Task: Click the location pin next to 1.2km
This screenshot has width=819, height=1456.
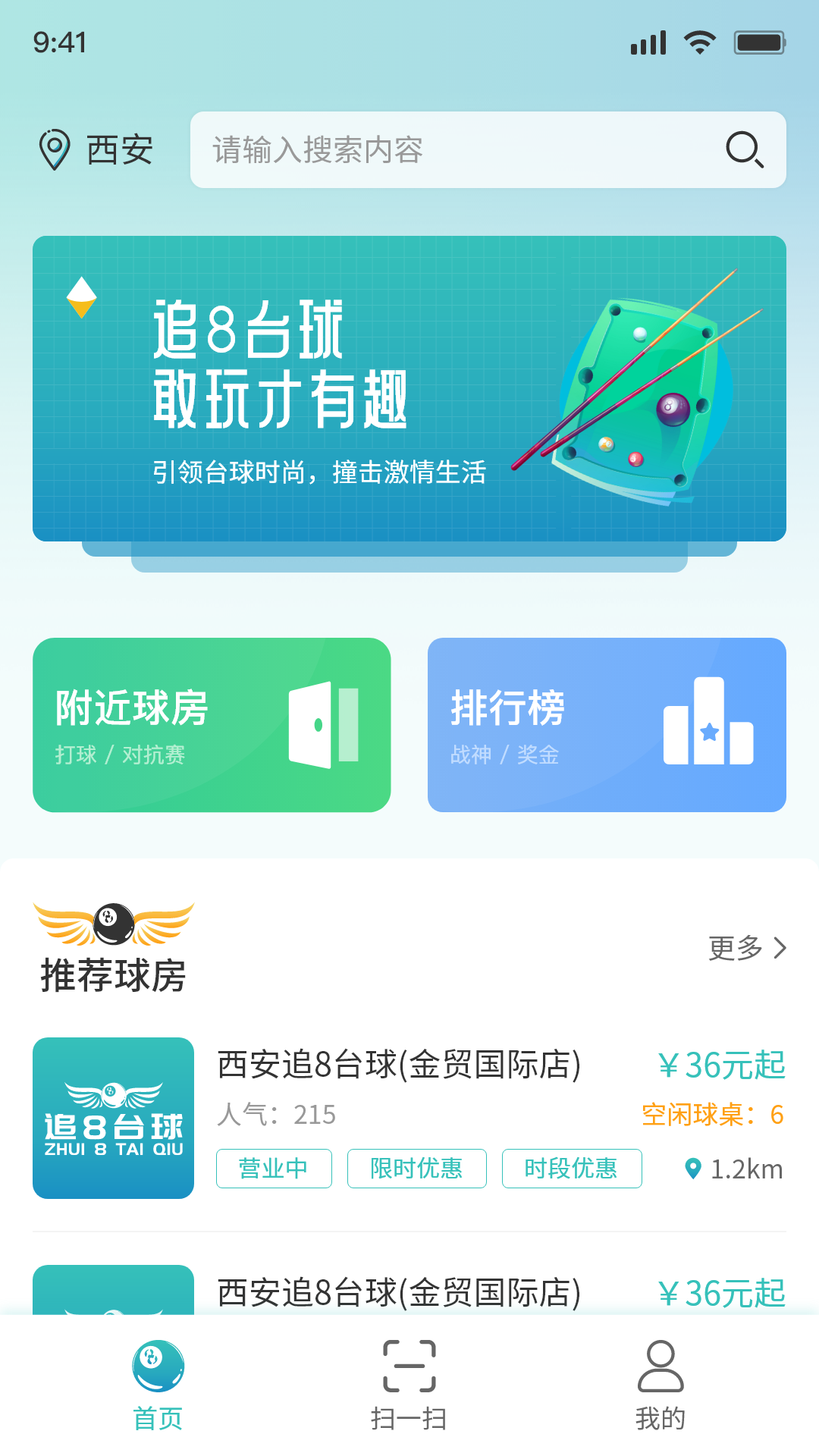Action: click(692, 1169)
